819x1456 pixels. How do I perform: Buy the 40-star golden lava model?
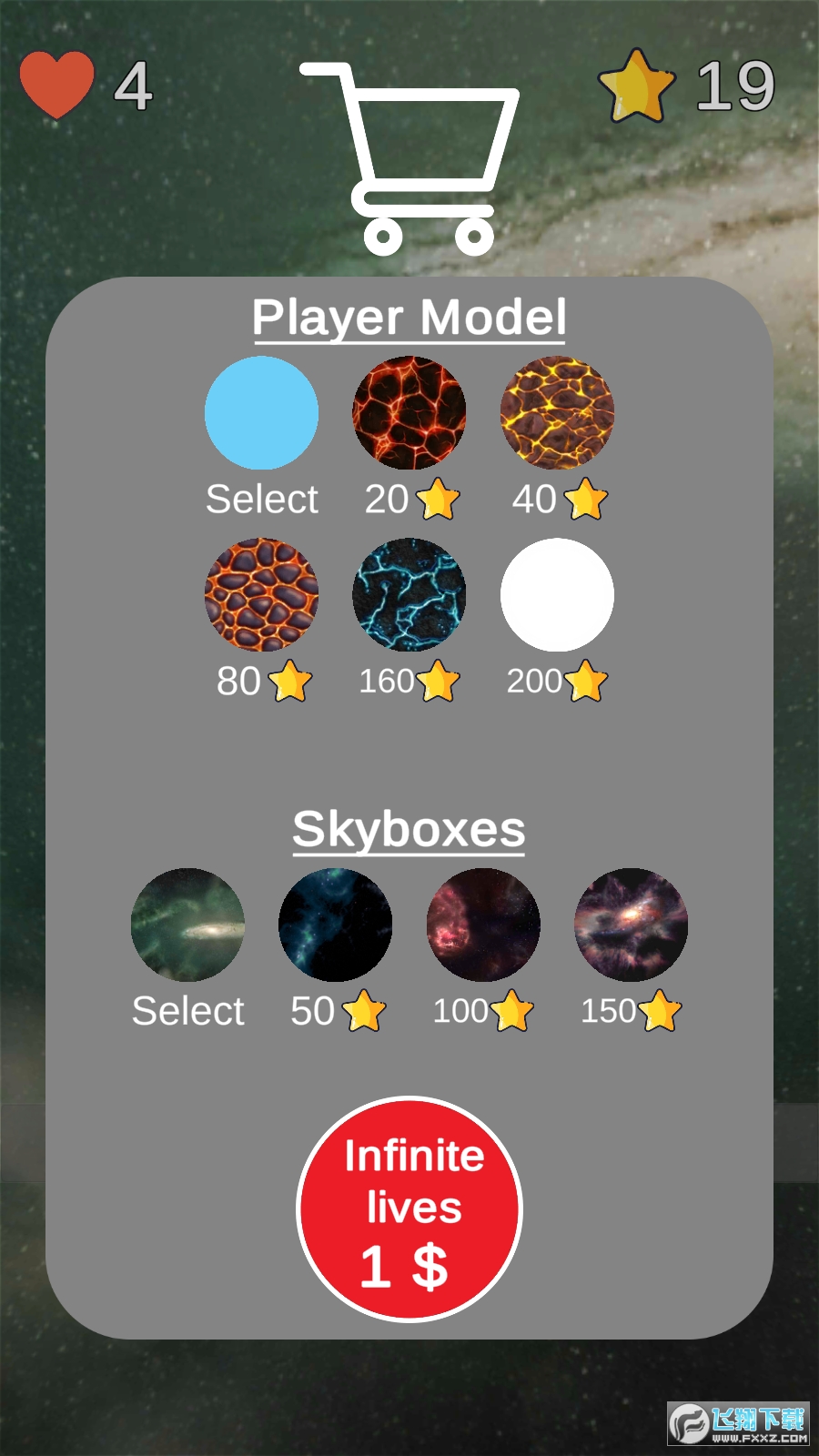click(x=557, y=413)
